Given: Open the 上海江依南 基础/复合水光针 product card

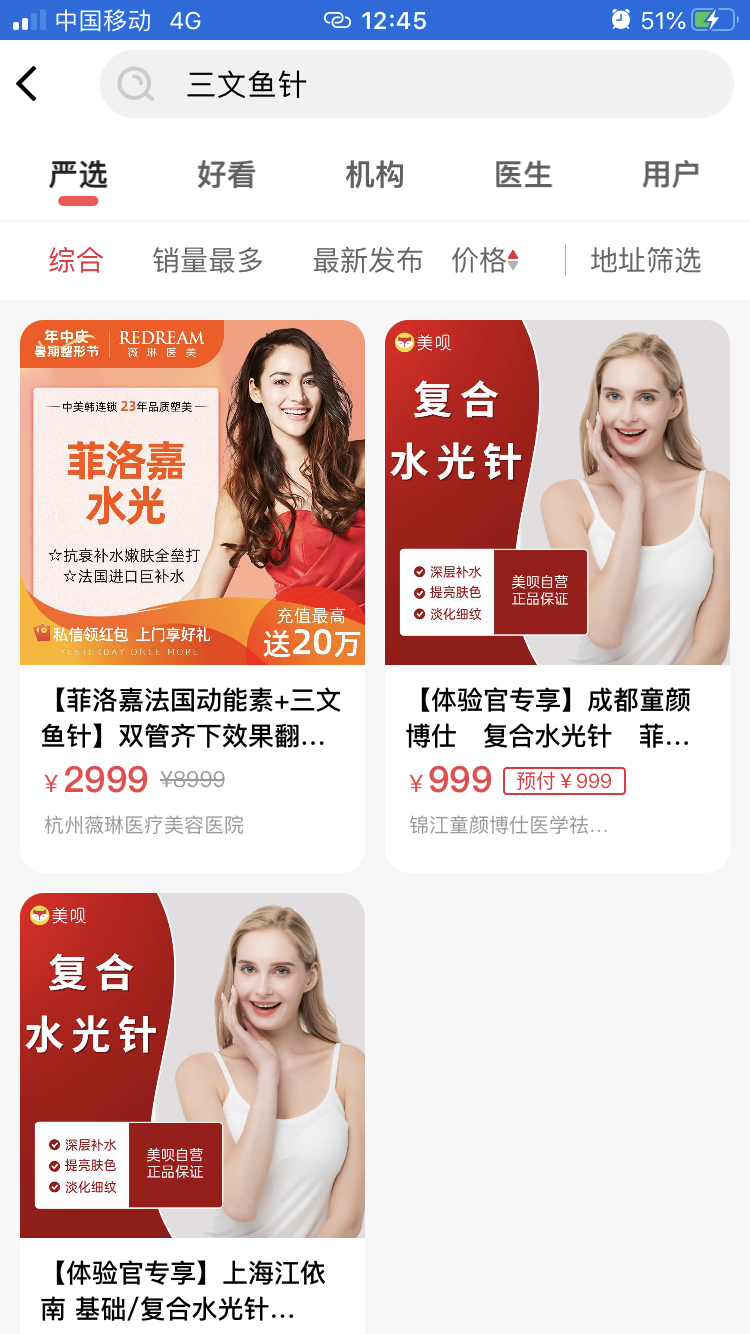Looking at the screenshot, I should click(x=192, y=1110).
